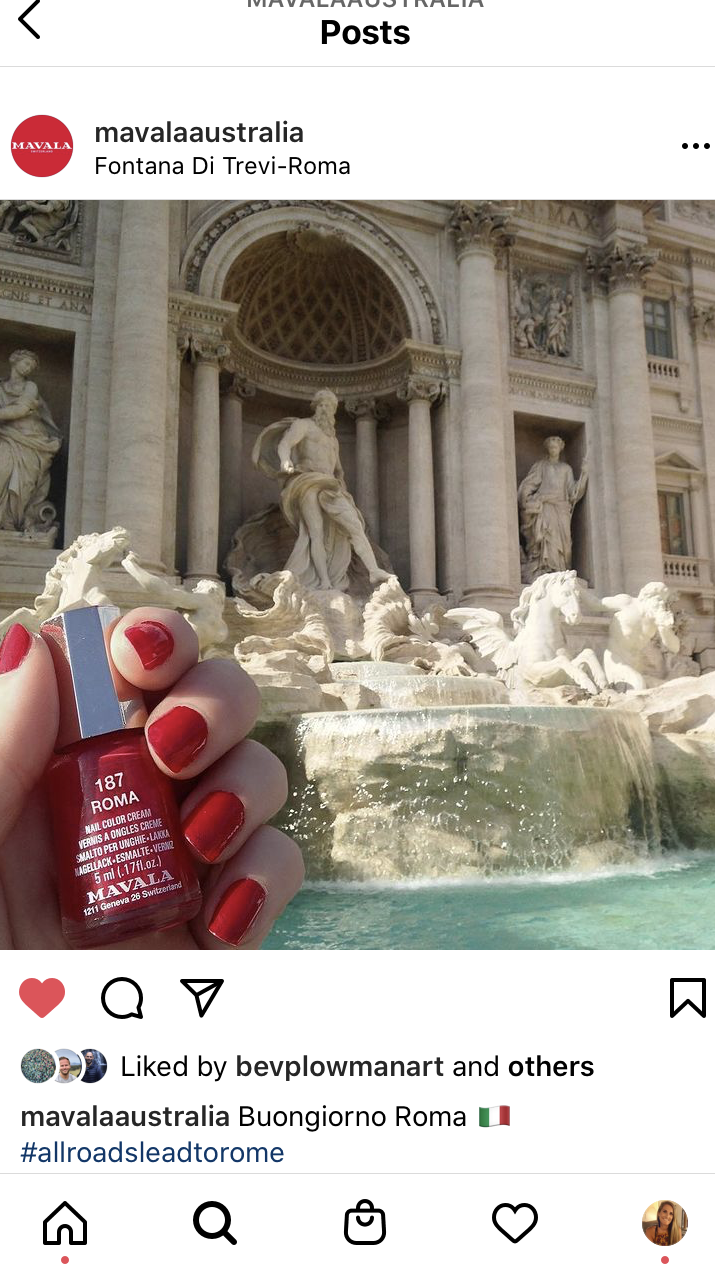This screenshot has height=1272, width=715.
Task: Open the #allroadsleadtorome hashtag
Action: point(152,1152)
